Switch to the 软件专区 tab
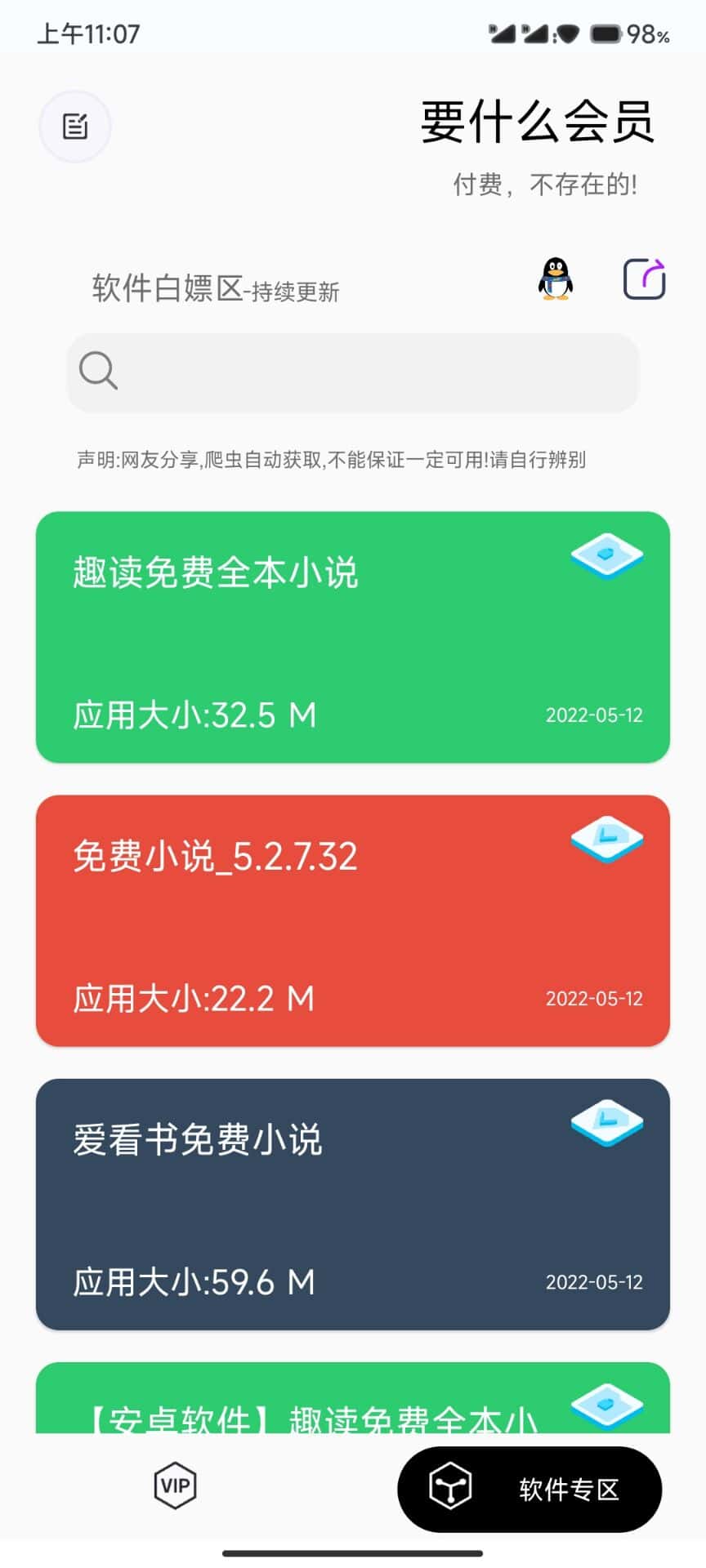Screen dimensions: 706x1568 pos(529,1489)
